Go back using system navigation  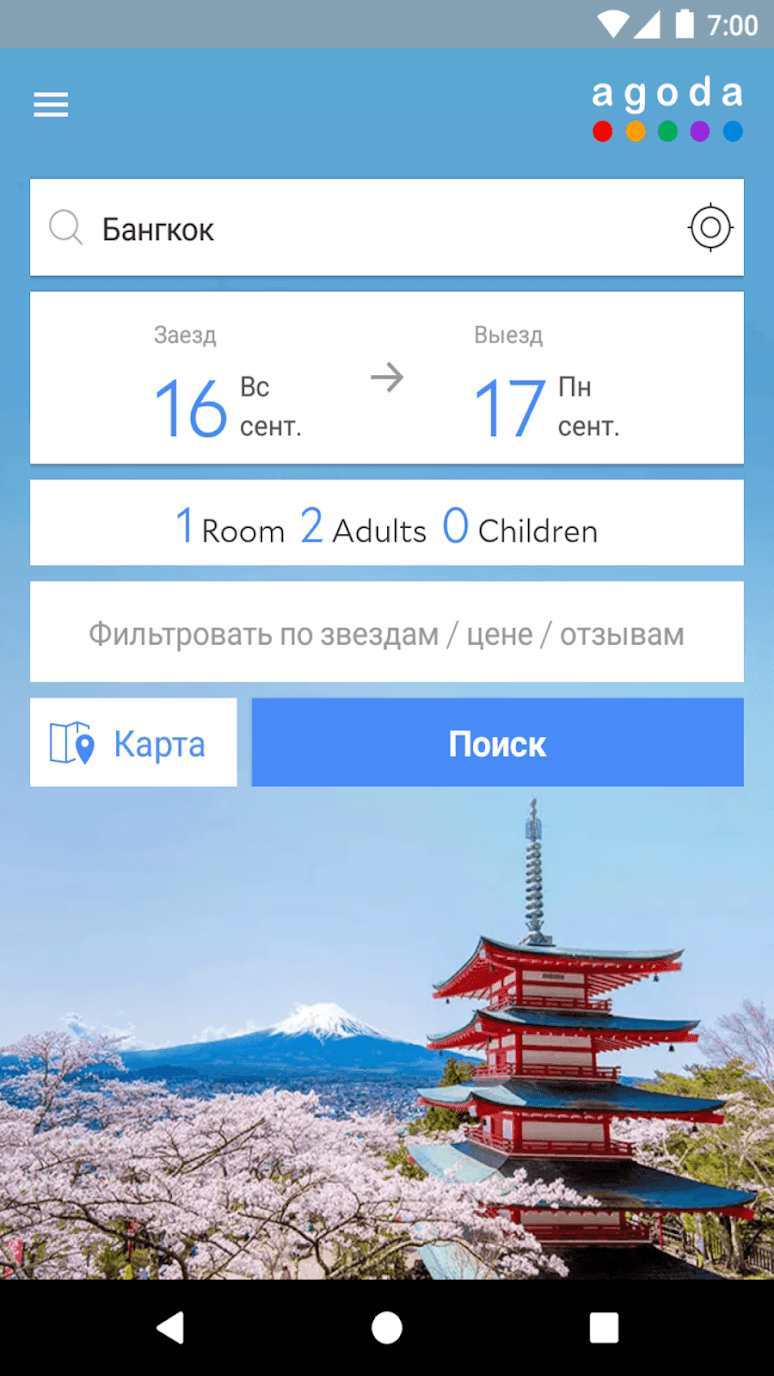[170, 1327]
